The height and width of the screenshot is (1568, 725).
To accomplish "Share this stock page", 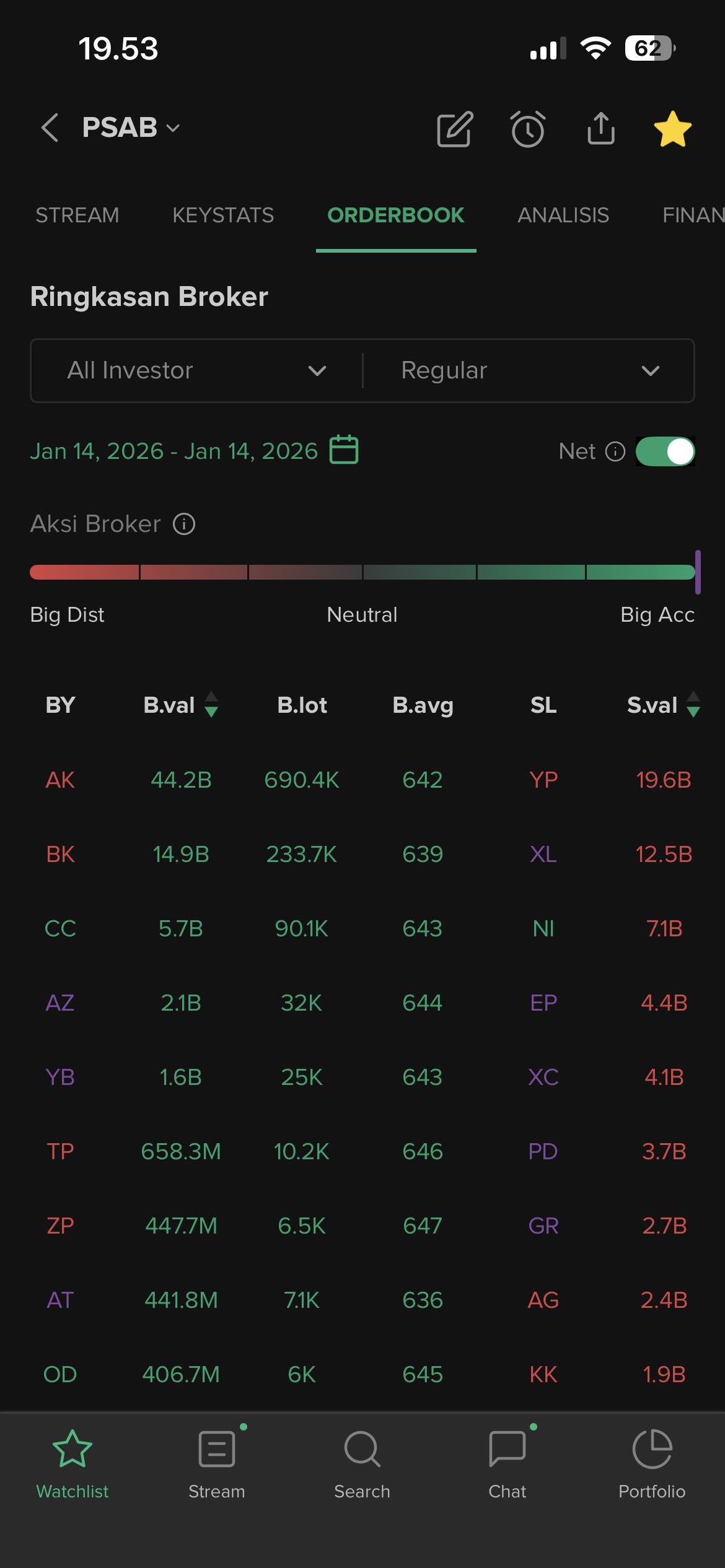I will tap(600, 128).
